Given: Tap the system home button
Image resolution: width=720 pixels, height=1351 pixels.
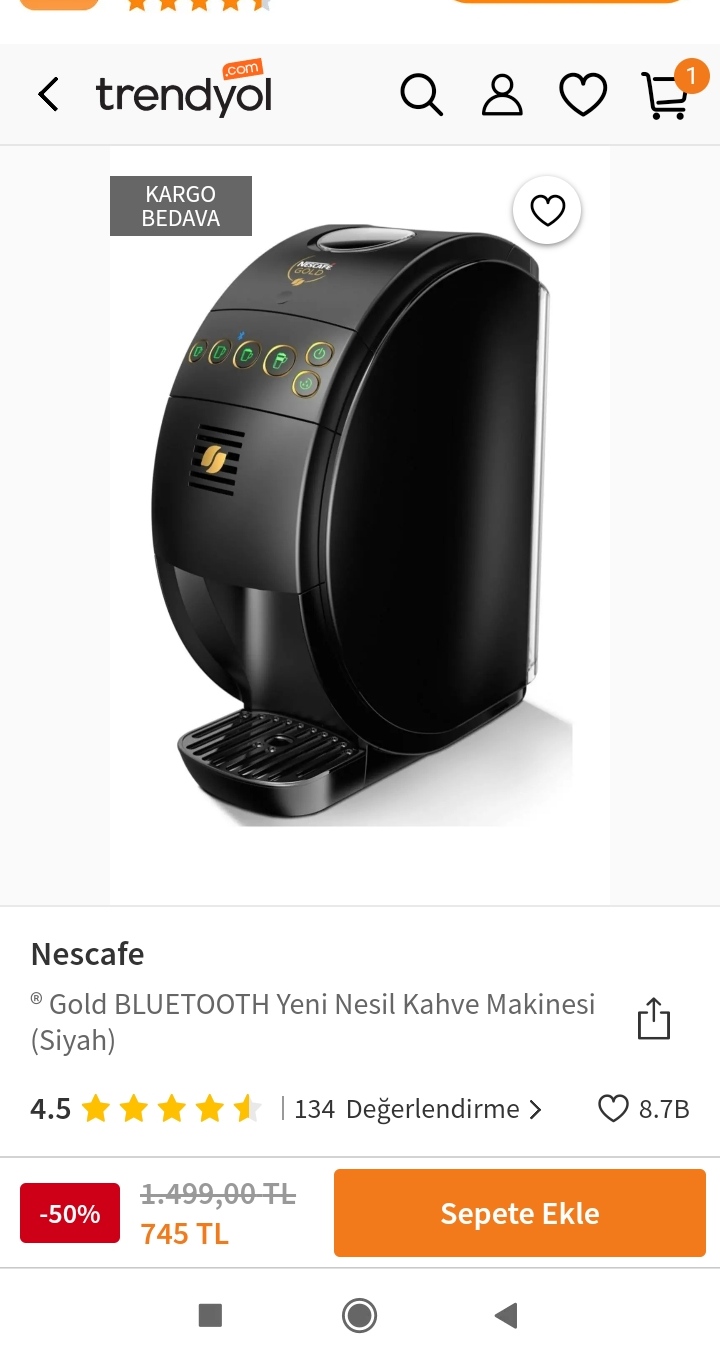Looking at the screenshot, I should click(359, 1315).
